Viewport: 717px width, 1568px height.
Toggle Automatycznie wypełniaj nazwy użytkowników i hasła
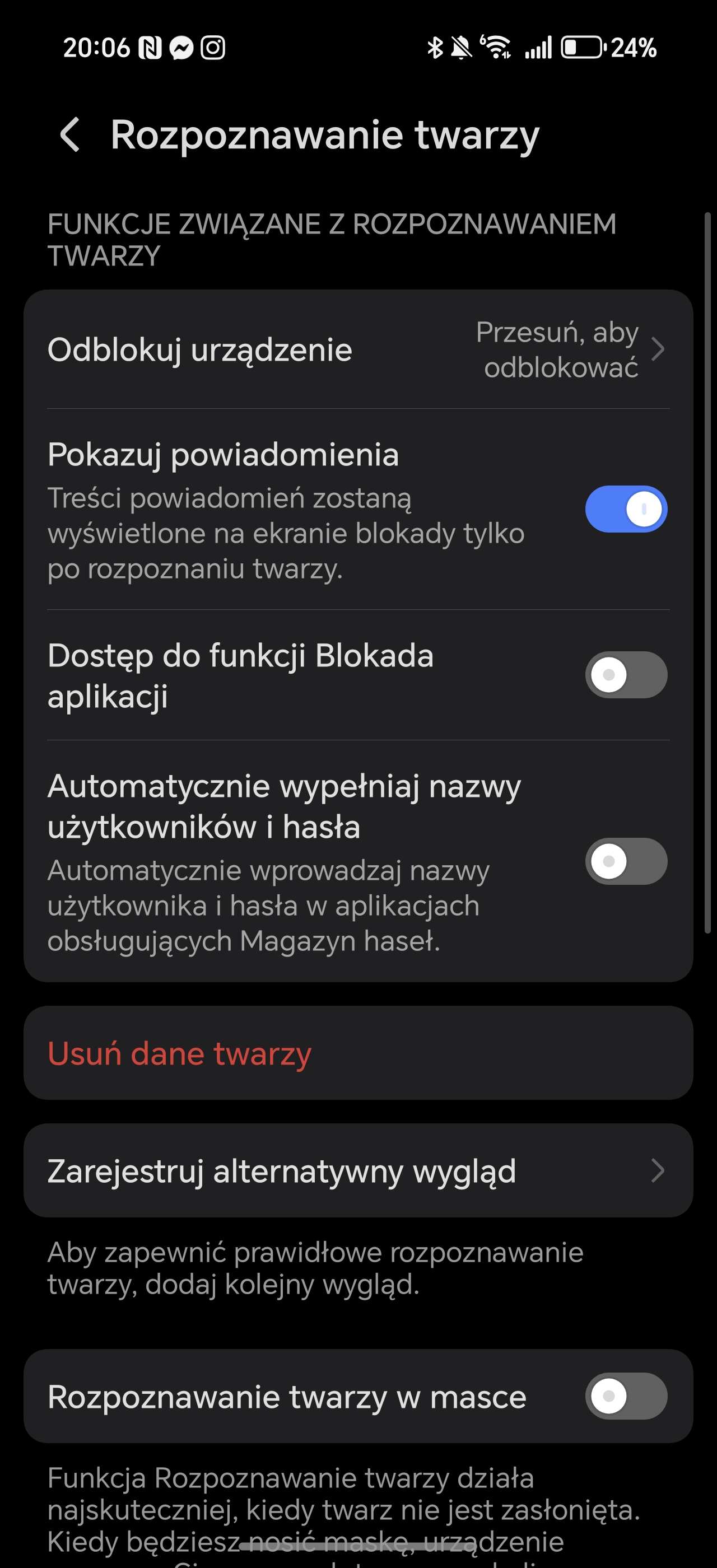coord(626,861)
